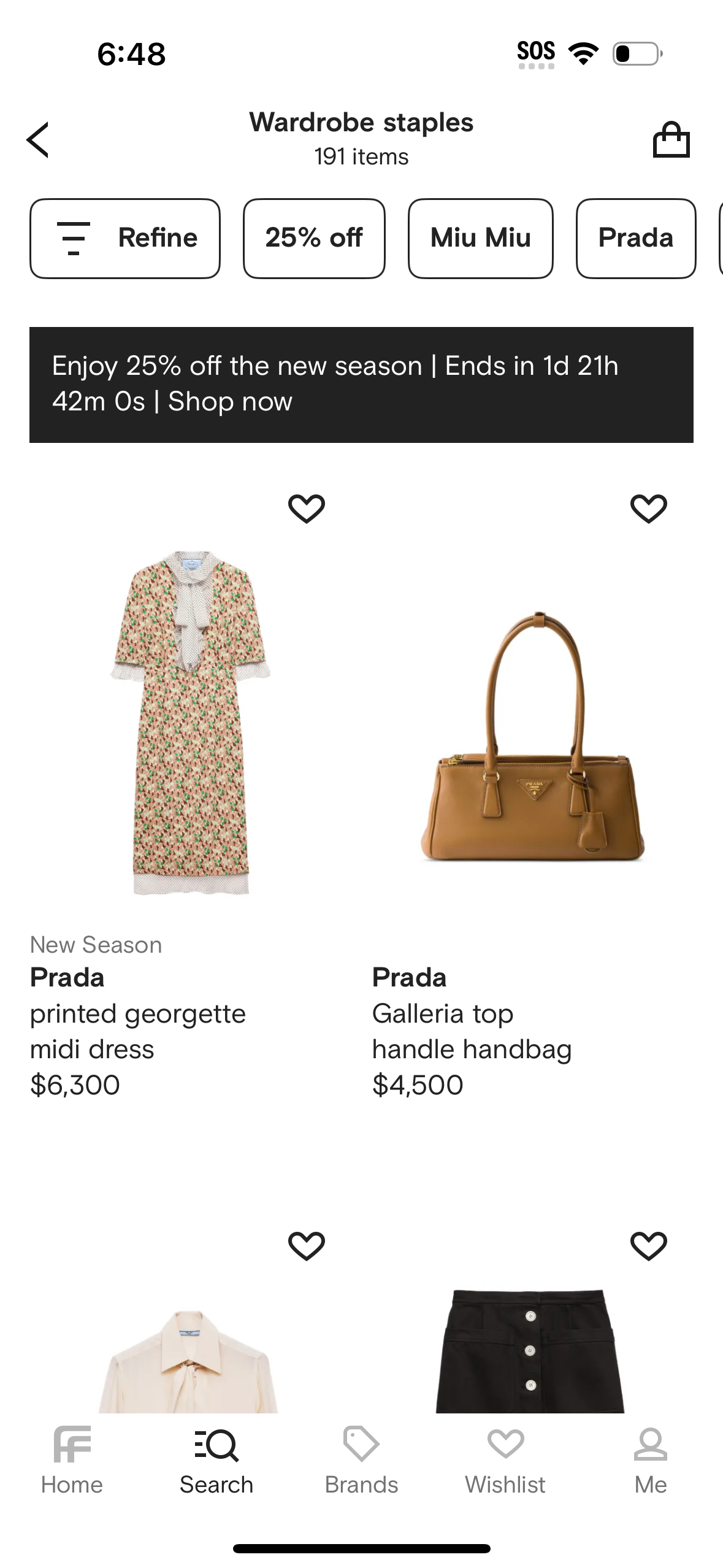Open the Wishlist heart icon in bottom bar
Viewport: 723px width, 1568px height.
tap(506, 1445)
